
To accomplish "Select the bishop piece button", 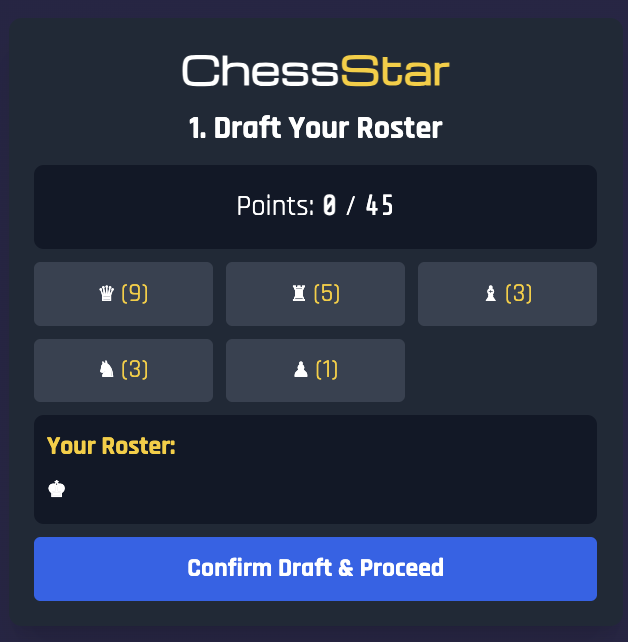I will [507, 294].
